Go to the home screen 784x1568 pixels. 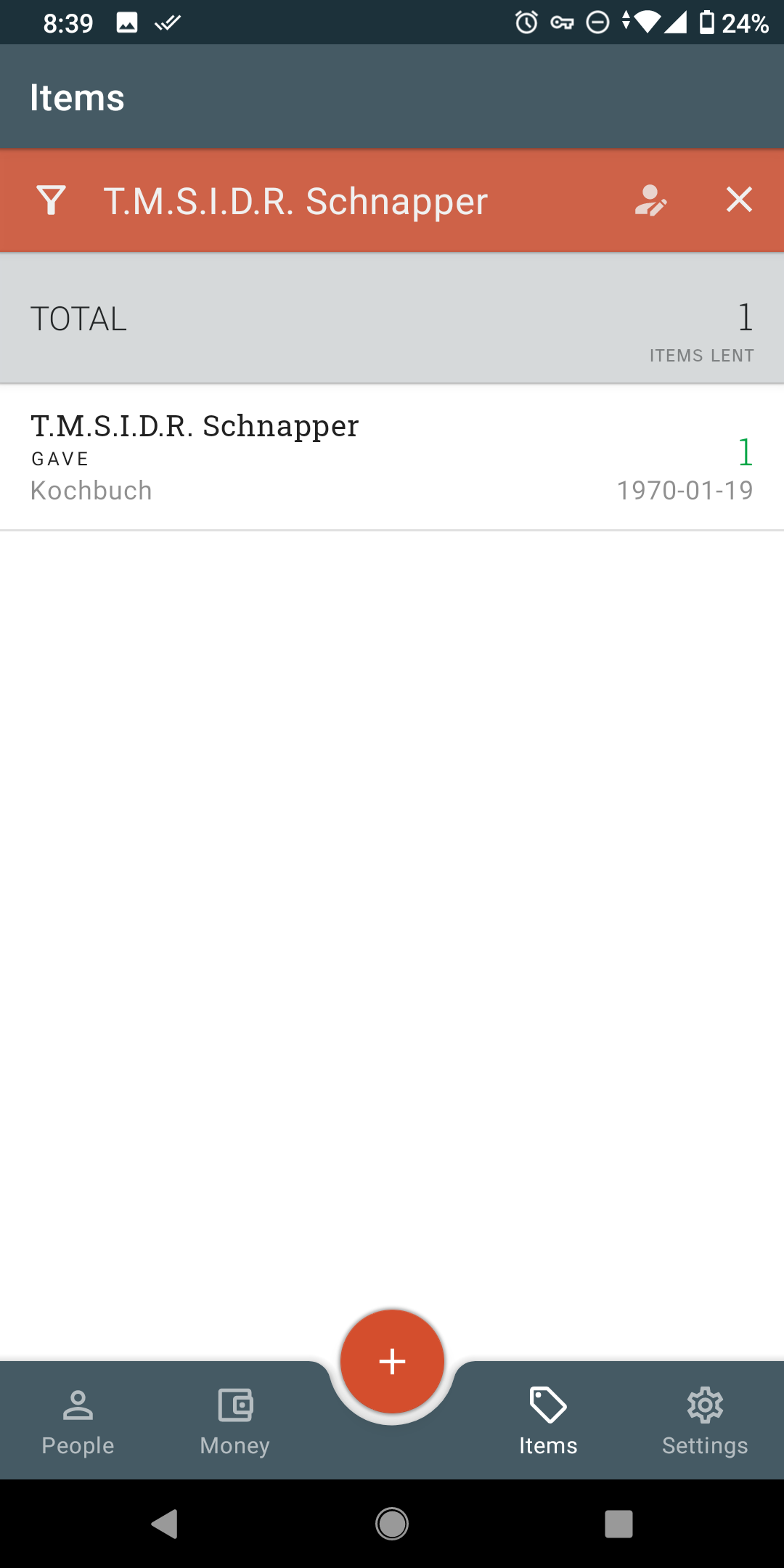pyautogui.click(x=392, y=1524)
